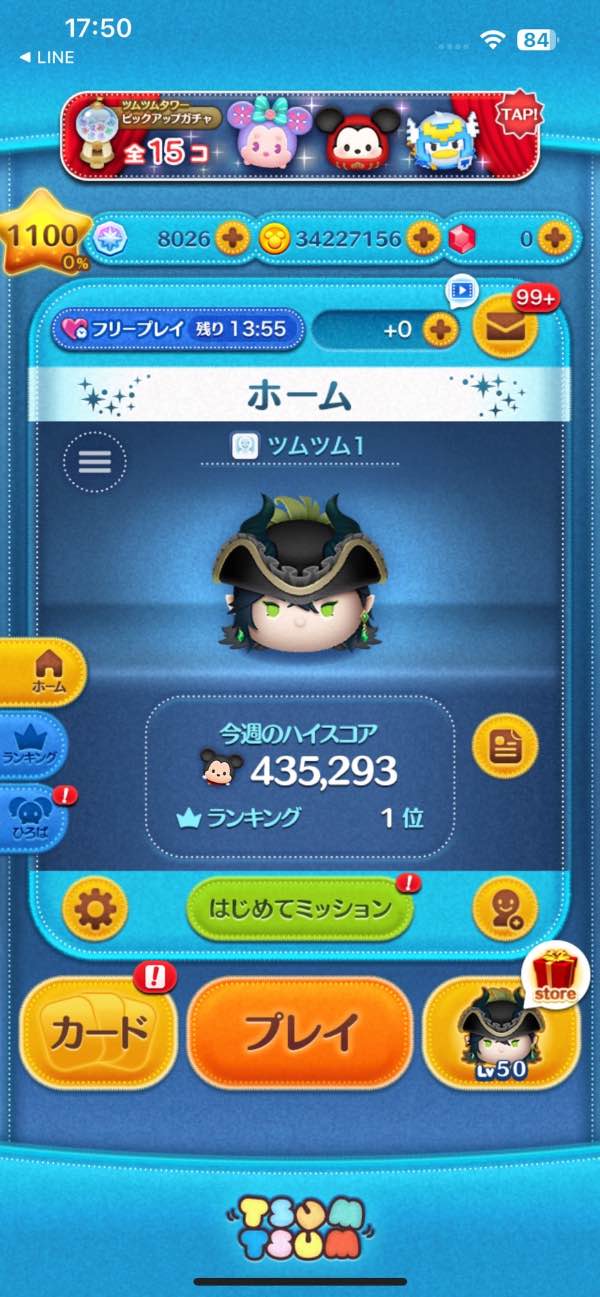Open the add friend icon
The width and height of the screenshot is (600, 1297).
pyautogui.click(x=505, y=909)
